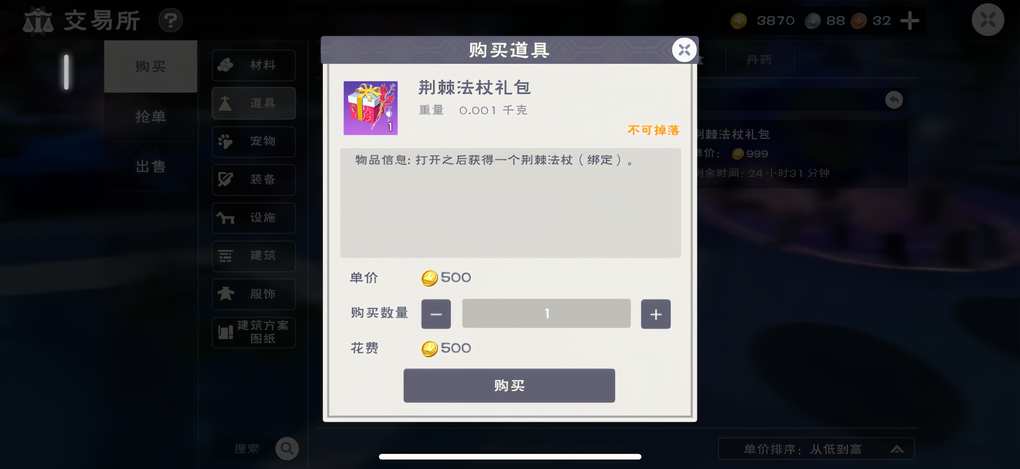Exit the 交易所 with top-right close
Viewport: 1020px width, 469px height.
pyautogui.click(x=987, y=20)
